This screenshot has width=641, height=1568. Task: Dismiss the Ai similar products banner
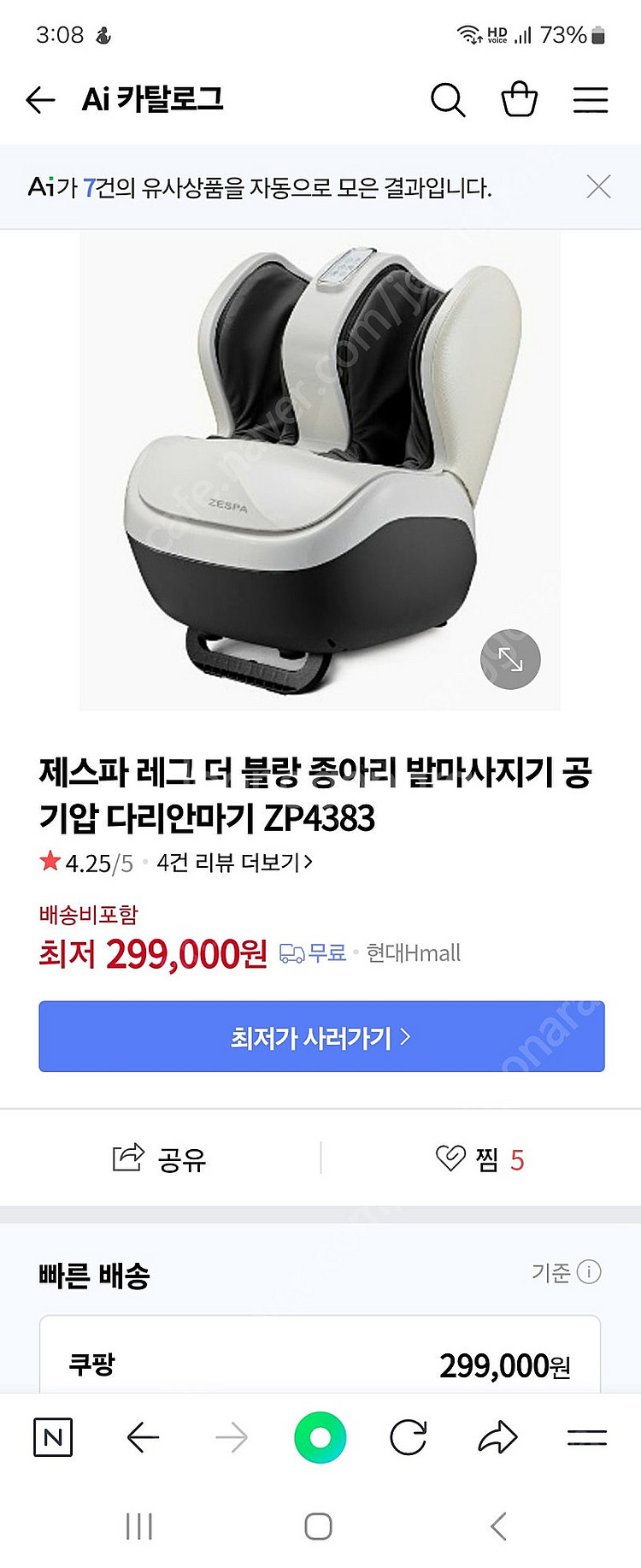[x=598, y=187]
